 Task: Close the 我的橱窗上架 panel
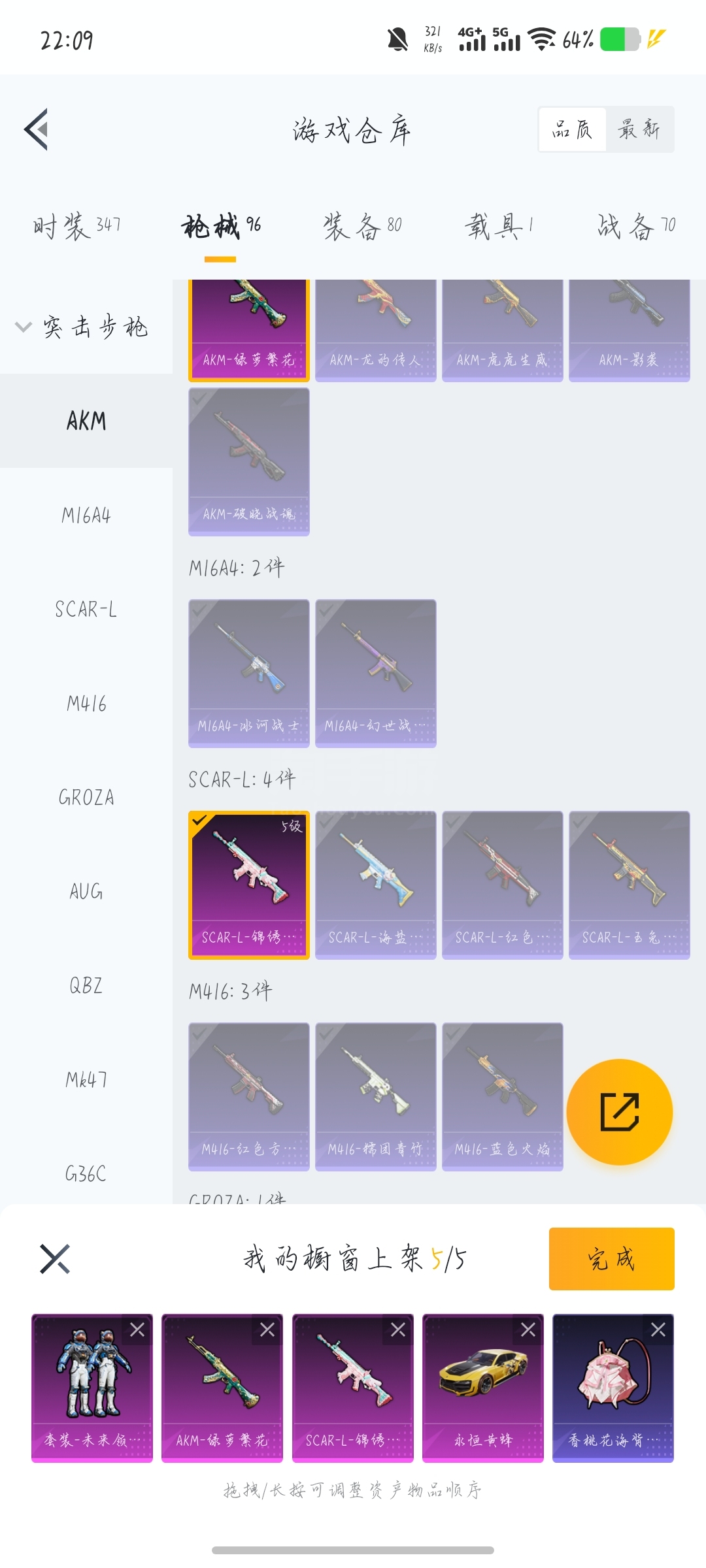pos(55,1258)
